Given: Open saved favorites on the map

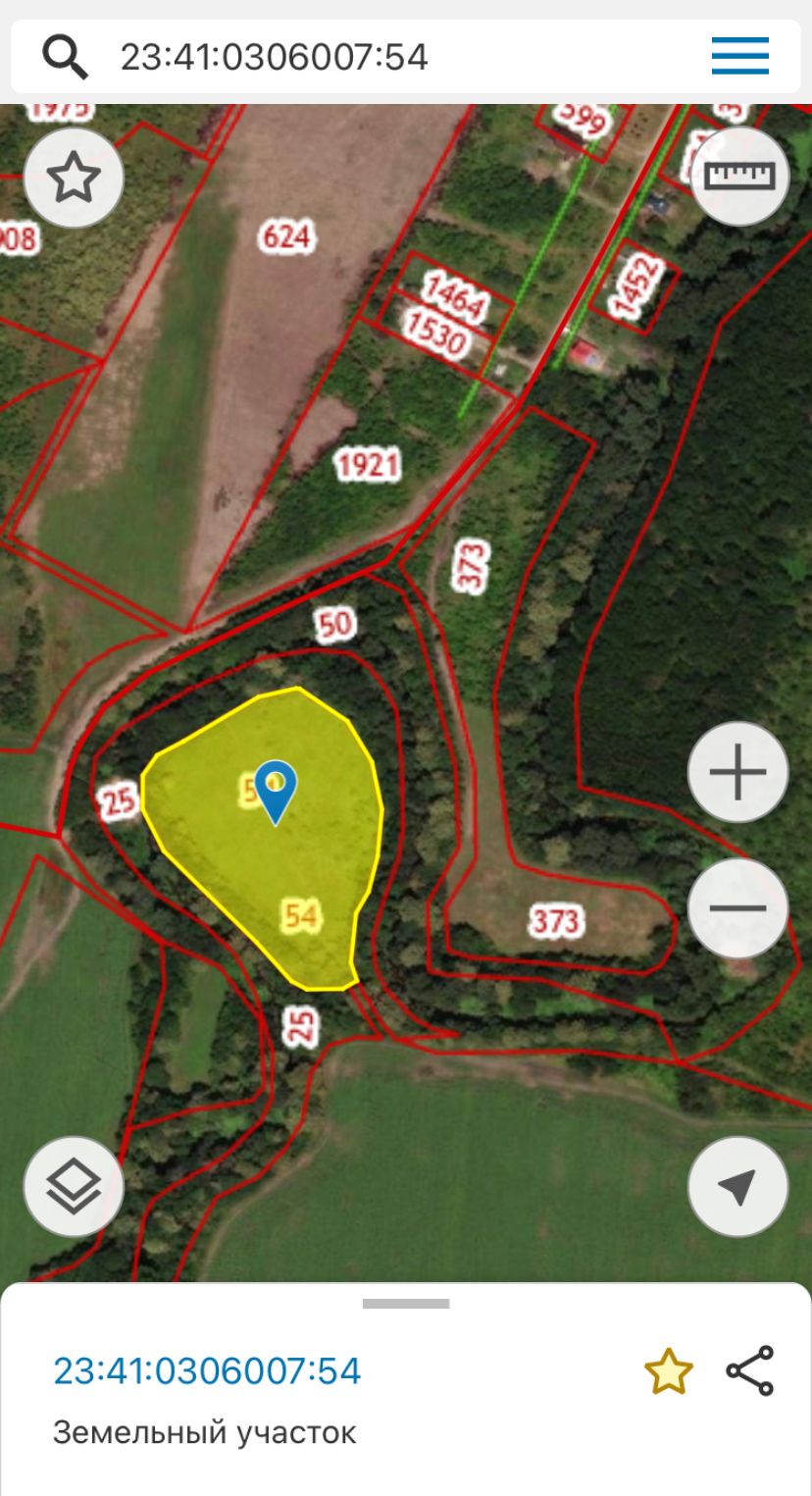Looking at the screenshot, I should point(74,179).
